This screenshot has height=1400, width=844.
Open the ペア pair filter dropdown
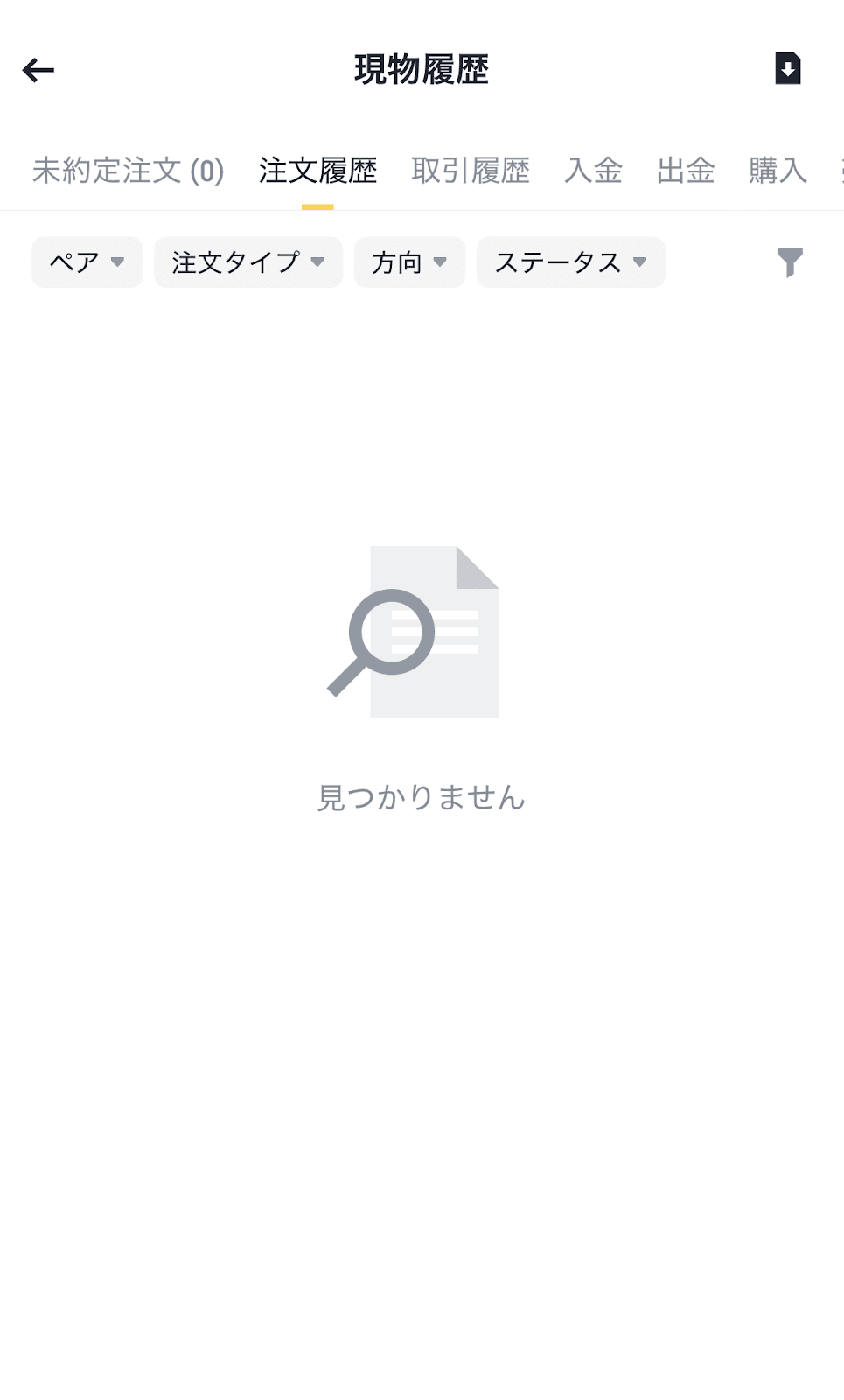click(87, 262)
